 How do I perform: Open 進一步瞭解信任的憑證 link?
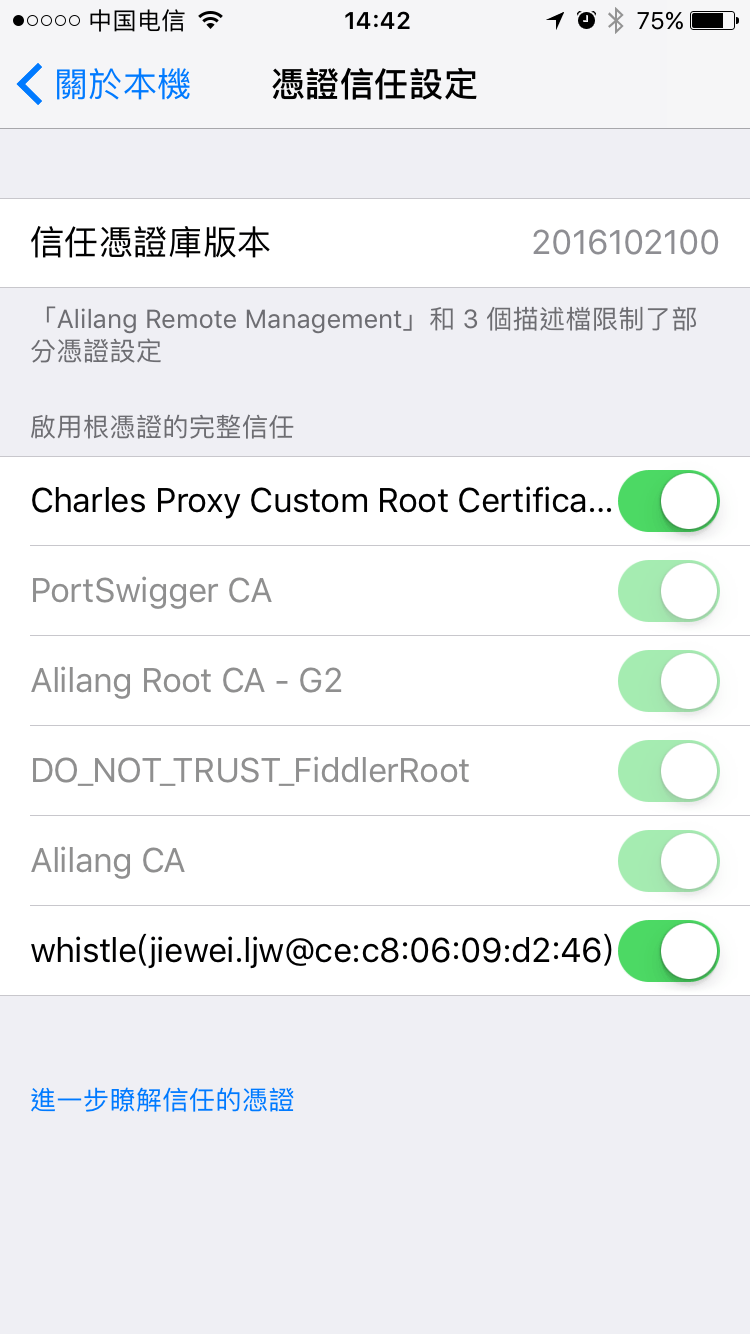point(163,1101)
